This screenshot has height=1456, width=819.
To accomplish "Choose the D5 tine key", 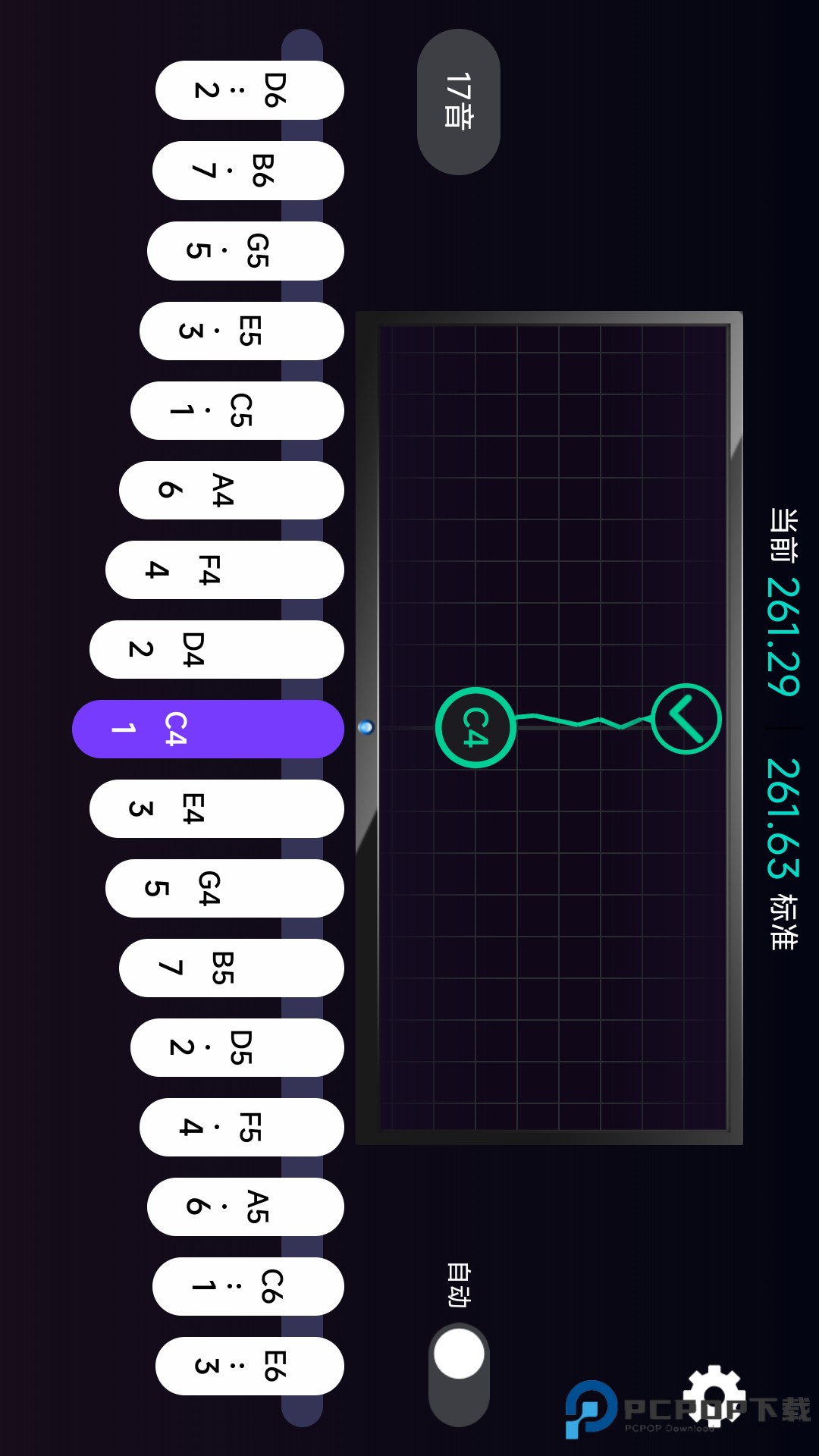I will [x=237, y=1047].
